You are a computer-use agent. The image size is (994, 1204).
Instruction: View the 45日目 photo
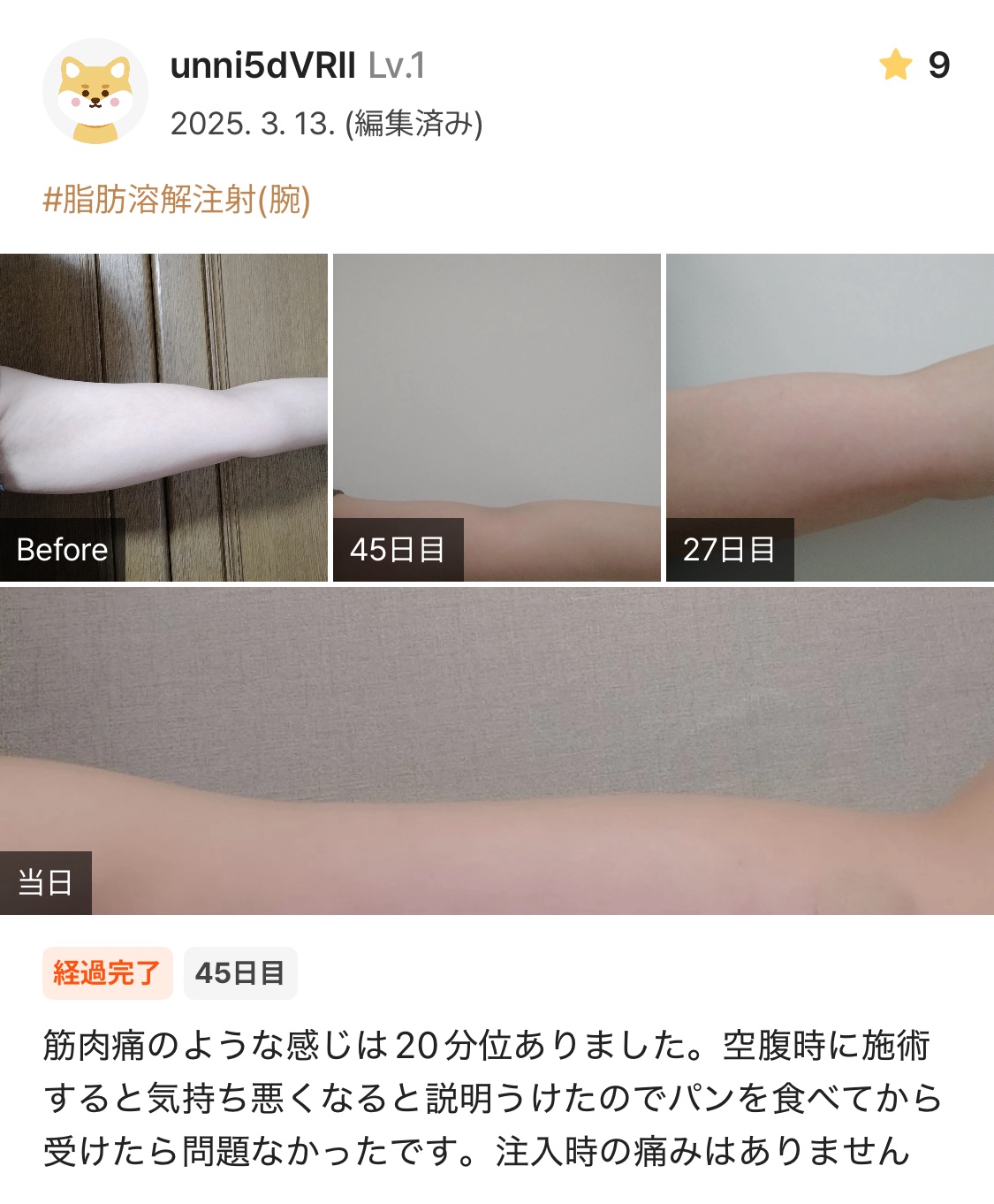(497, 417)
